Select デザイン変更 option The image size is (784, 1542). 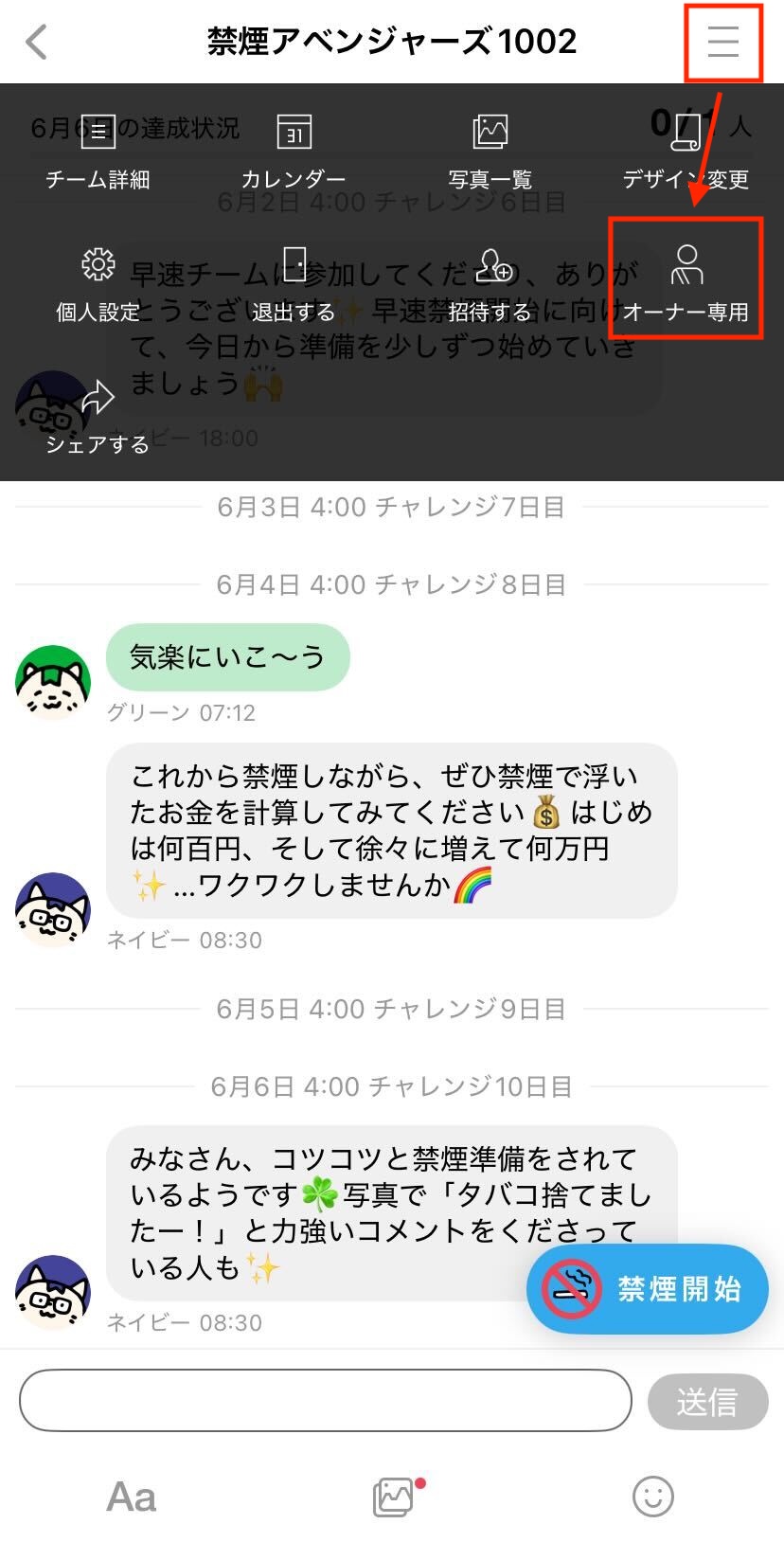point(686,152)
